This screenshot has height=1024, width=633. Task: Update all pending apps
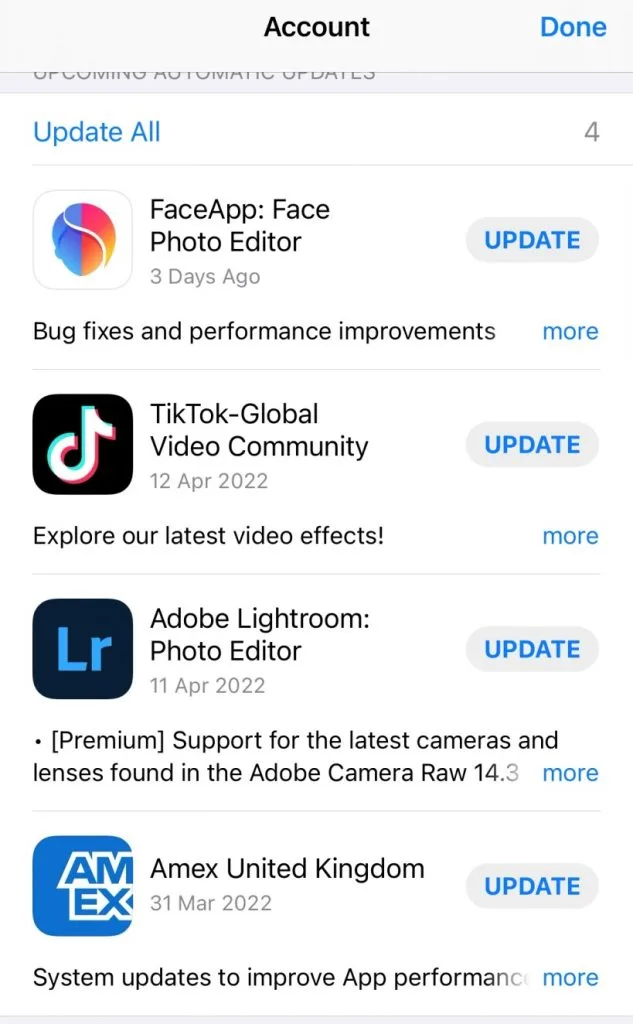coord(97,132)
